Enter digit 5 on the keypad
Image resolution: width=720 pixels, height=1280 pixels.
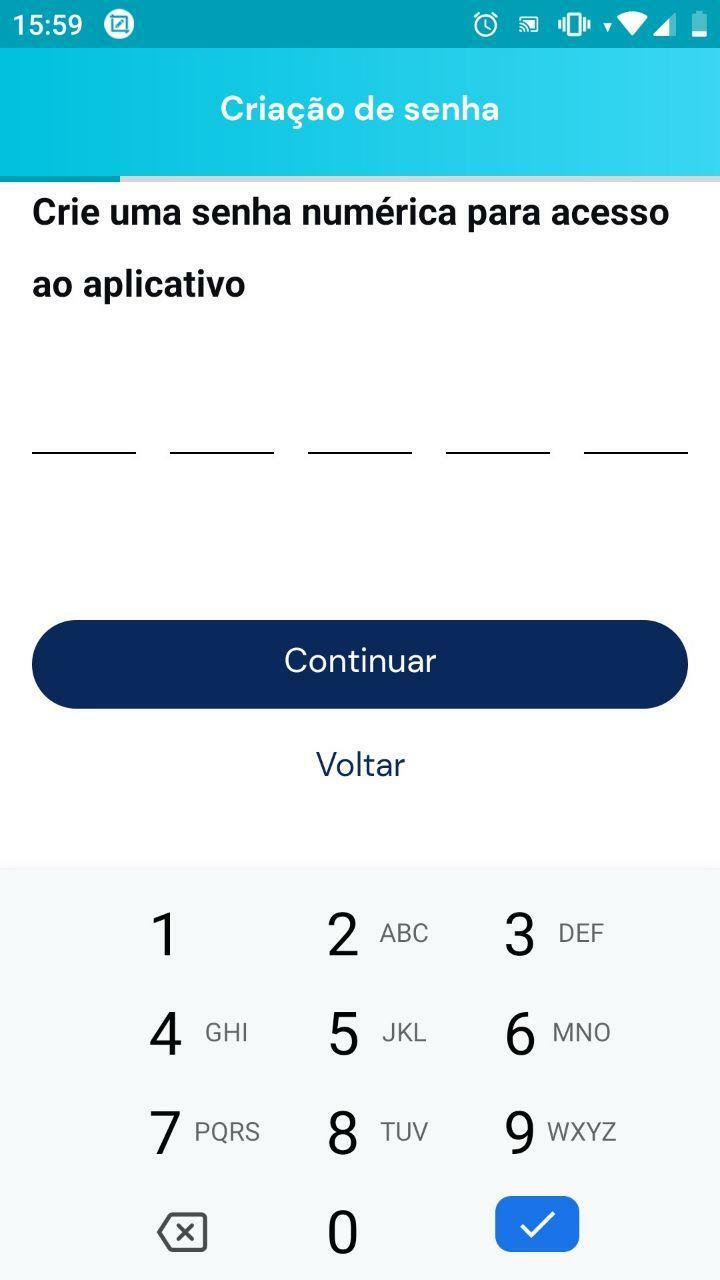point(360,1033)
